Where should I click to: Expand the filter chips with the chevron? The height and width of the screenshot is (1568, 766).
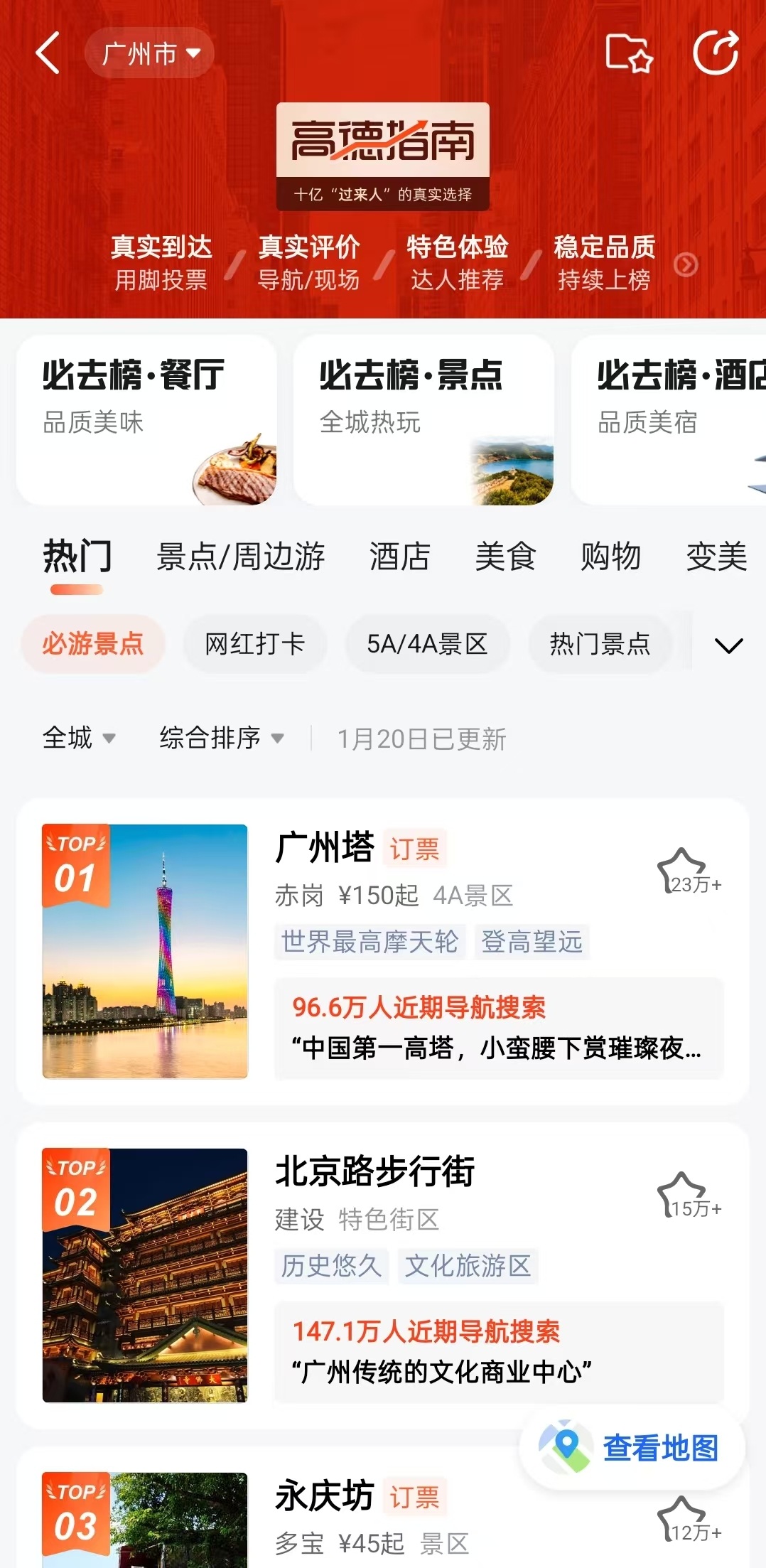(728, 645)
